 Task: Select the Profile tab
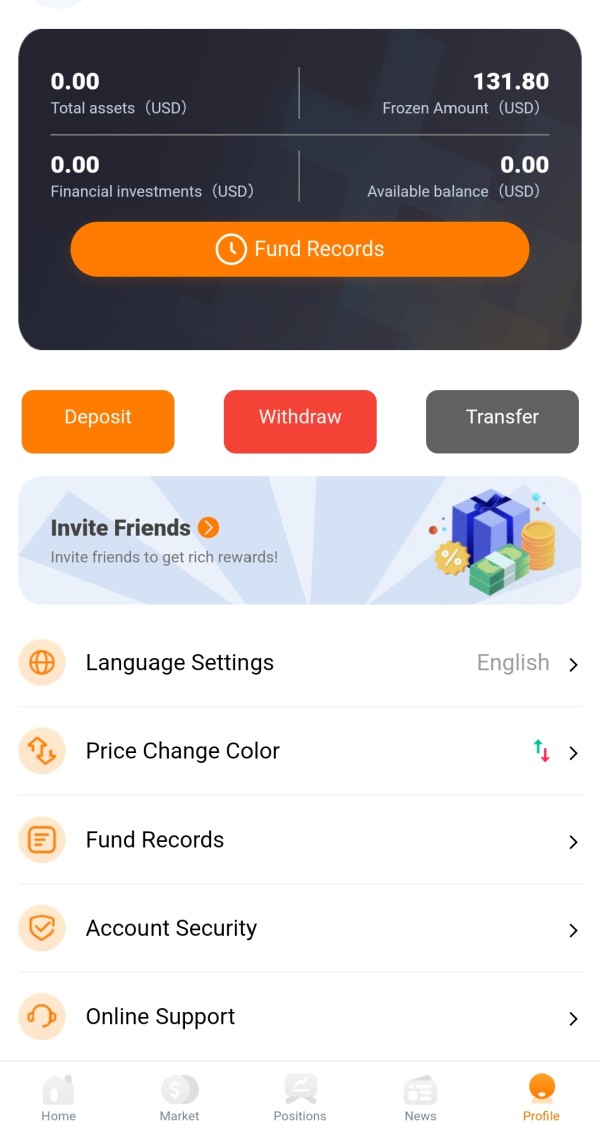[x=541, y=1098]
